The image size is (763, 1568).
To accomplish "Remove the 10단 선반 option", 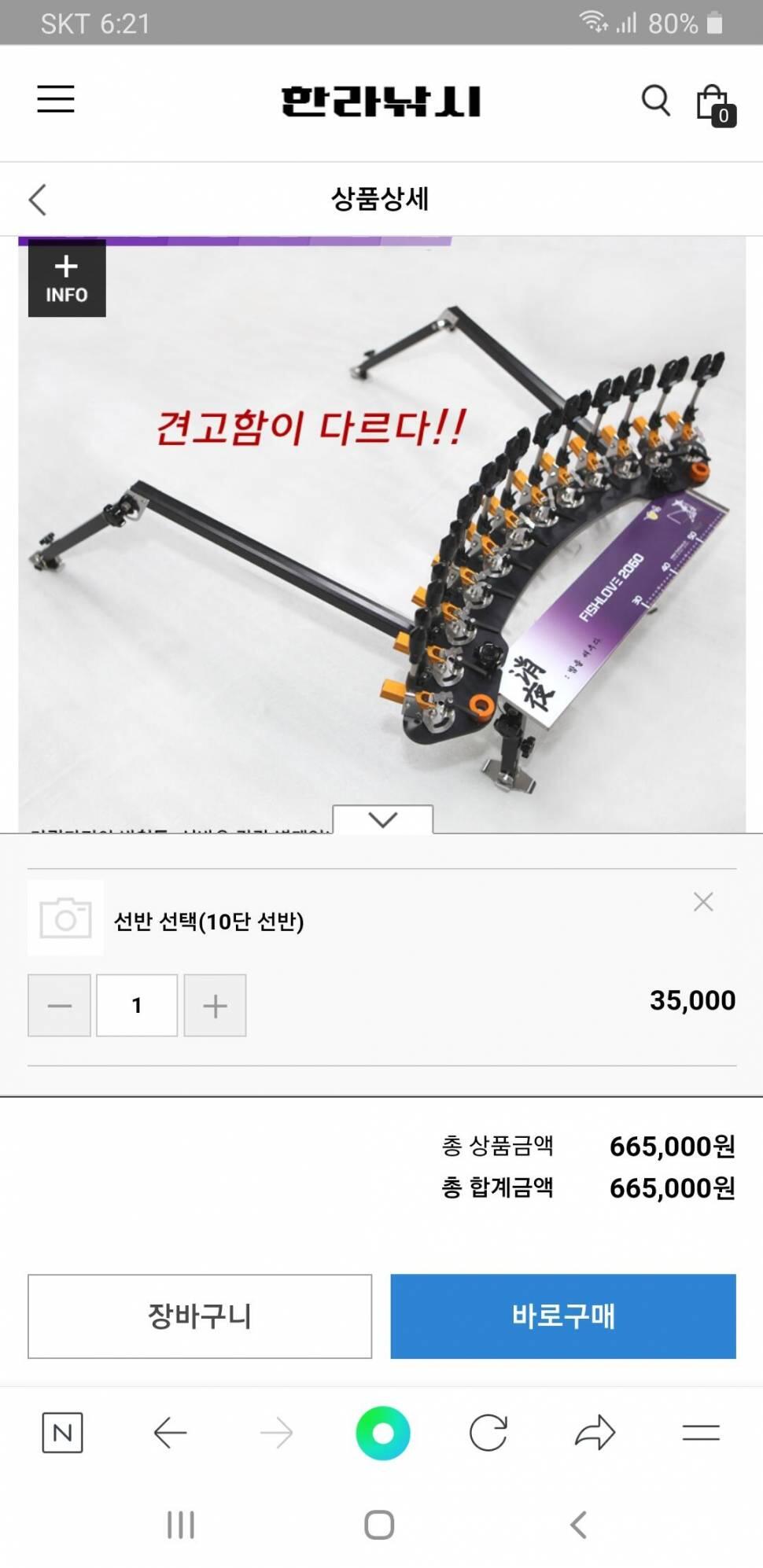I will tap(703, 901).
